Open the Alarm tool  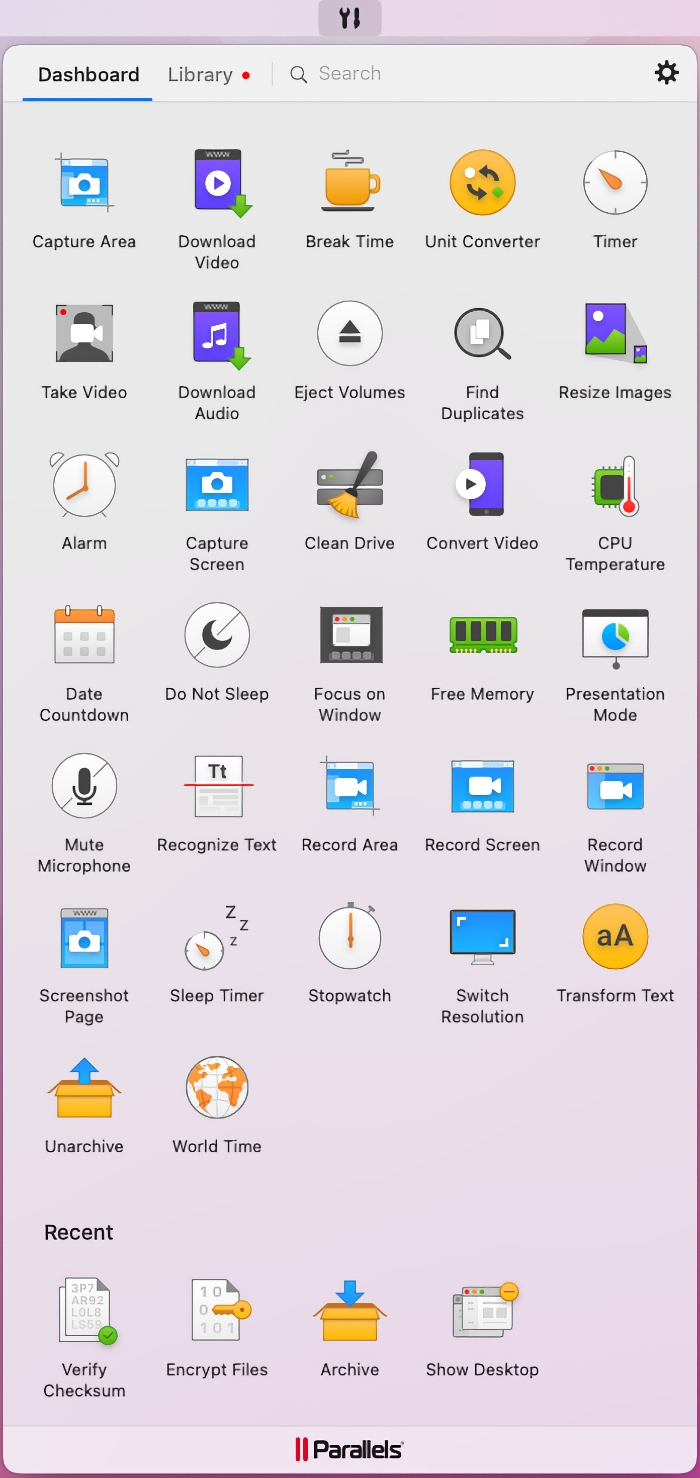[x=84, y=486]
